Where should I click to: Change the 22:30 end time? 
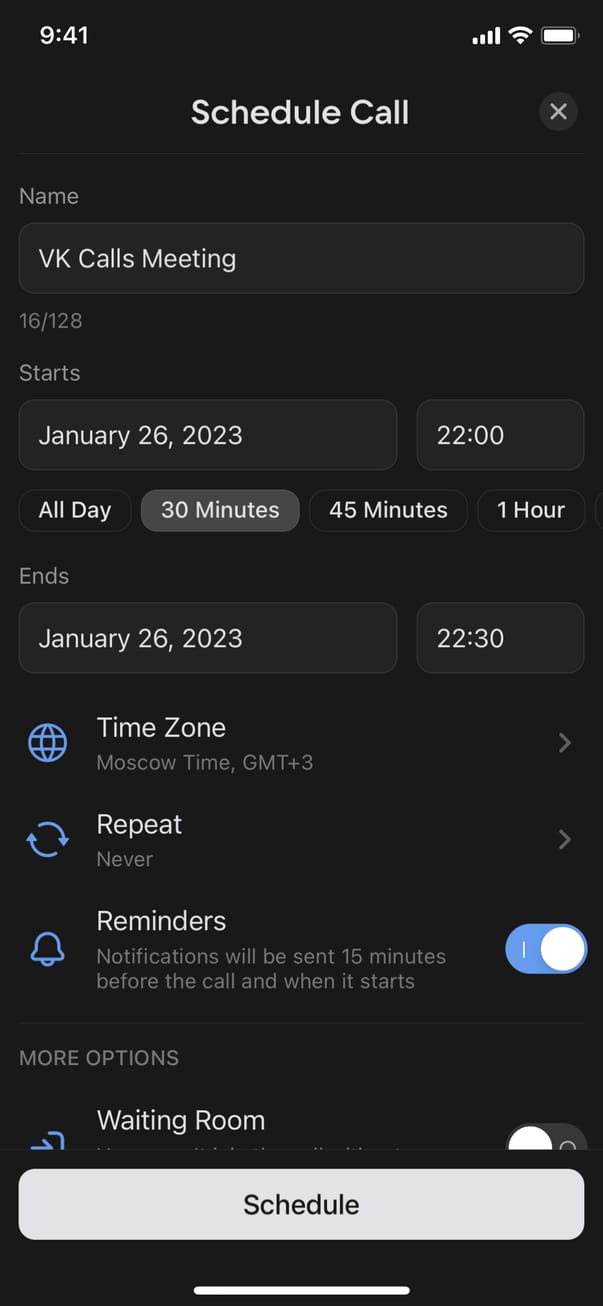pyautogui.click(x=500, y=638)
